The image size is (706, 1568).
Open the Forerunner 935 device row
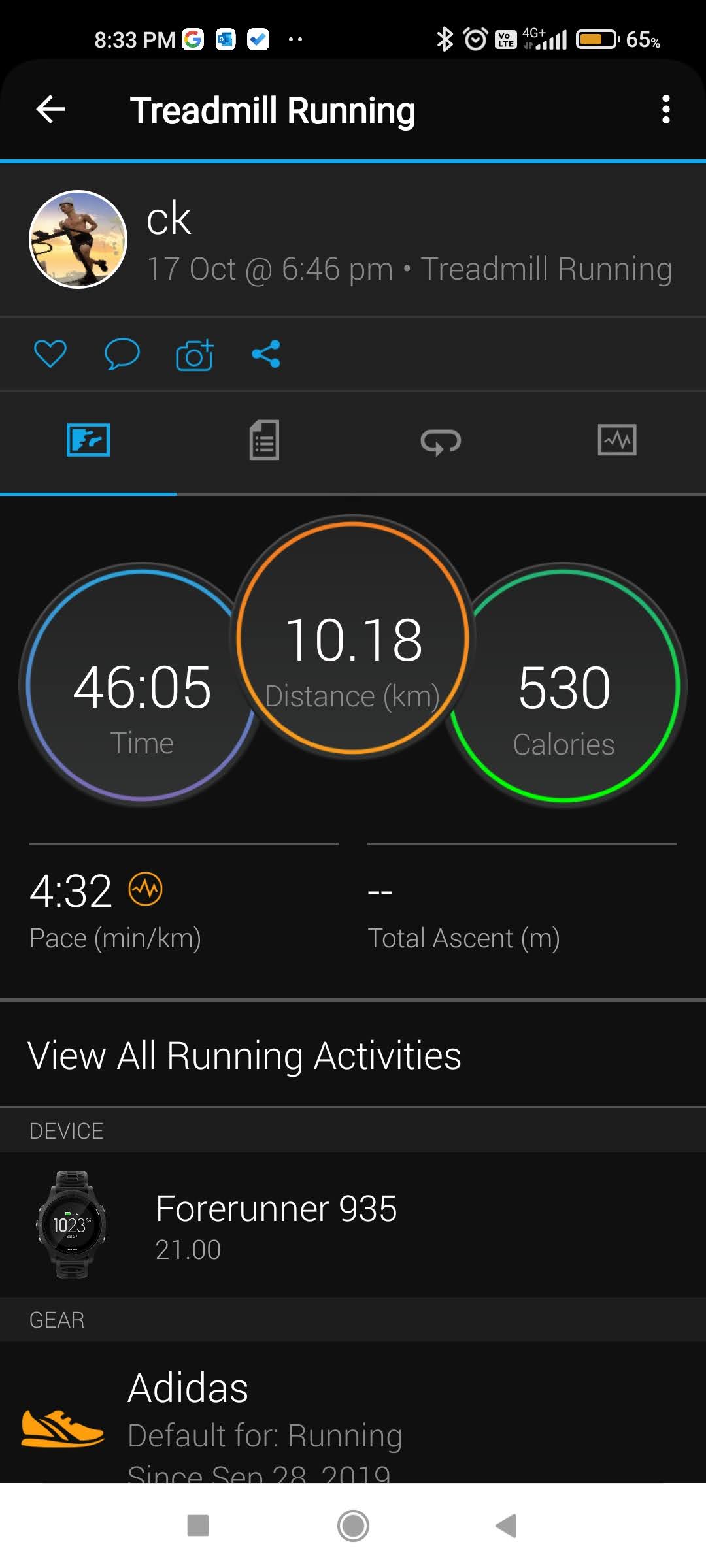(x=353, y=1225)
